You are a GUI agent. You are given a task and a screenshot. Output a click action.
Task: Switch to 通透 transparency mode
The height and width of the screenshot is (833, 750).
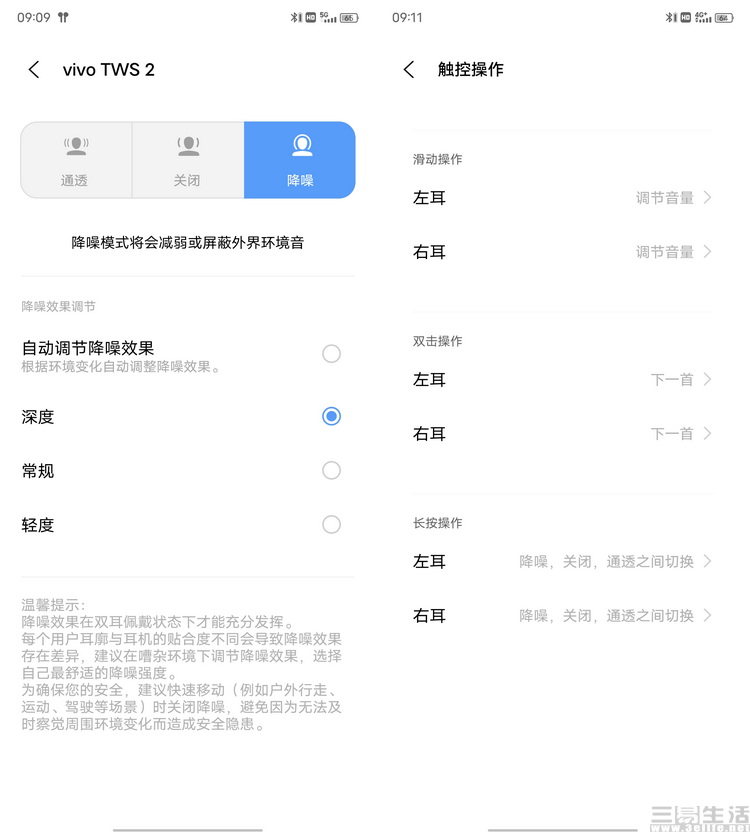click(x=76, y=160)
